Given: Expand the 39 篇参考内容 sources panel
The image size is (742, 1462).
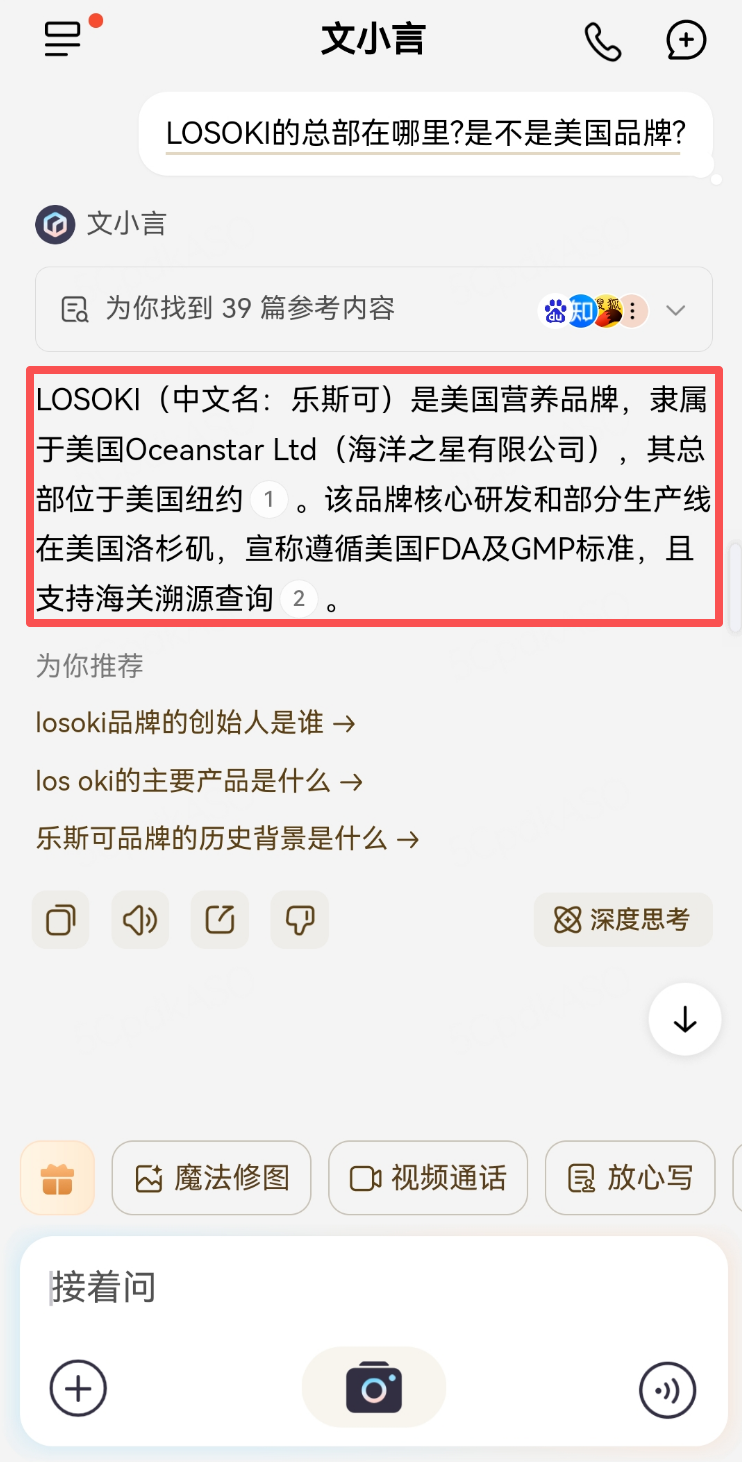Looking at the screenshot, I should pyautogui.click(x=676, y=310).
